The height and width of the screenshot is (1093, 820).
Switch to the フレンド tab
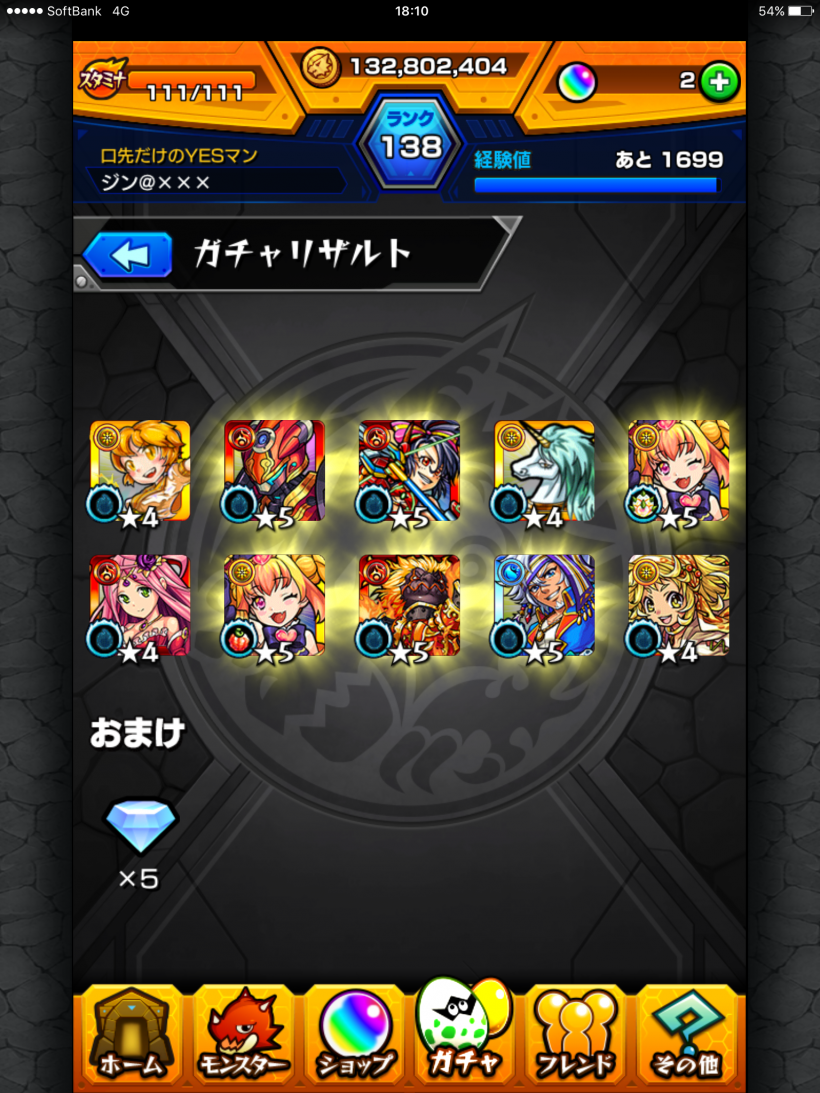point(574,1037)
